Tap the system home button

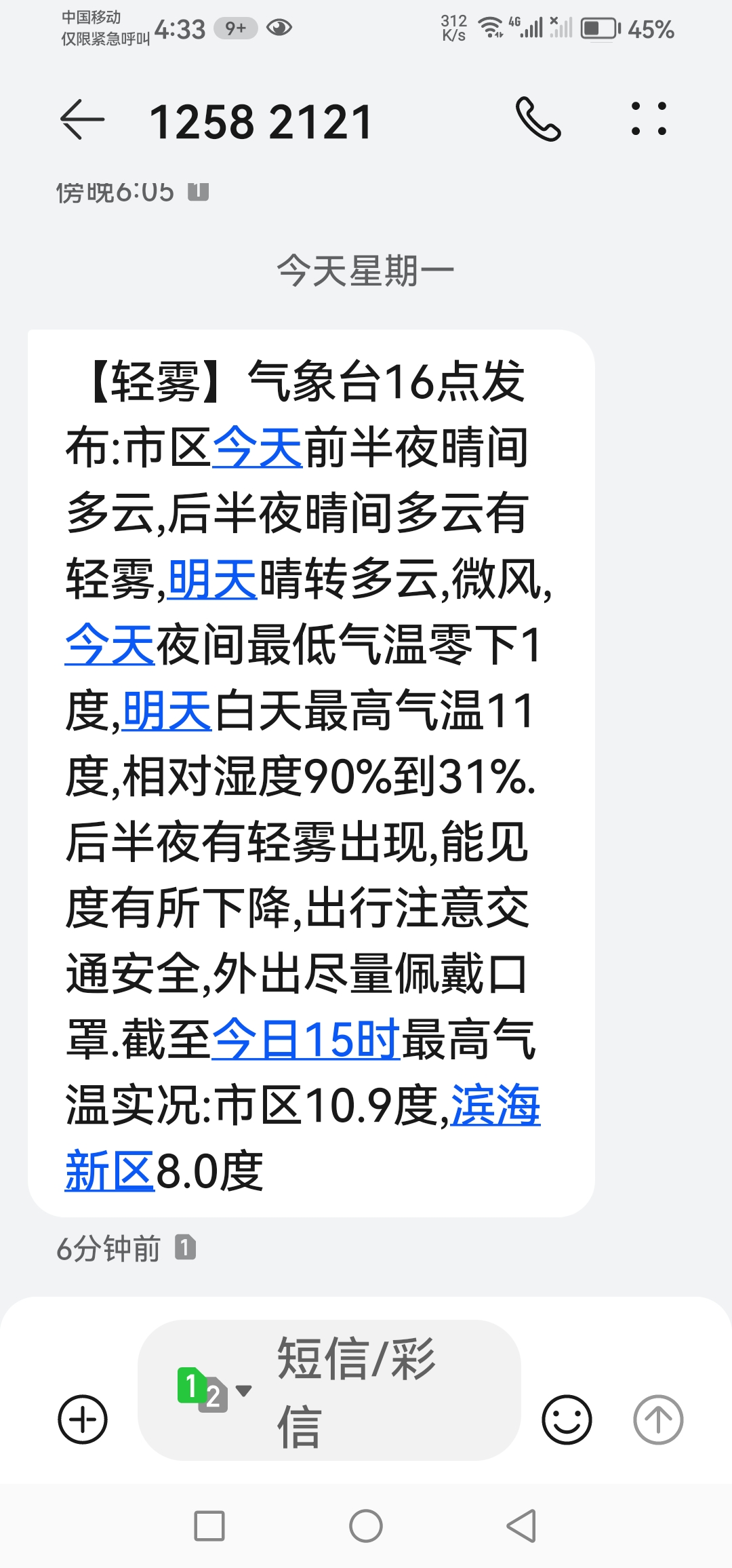(366, 1526)
